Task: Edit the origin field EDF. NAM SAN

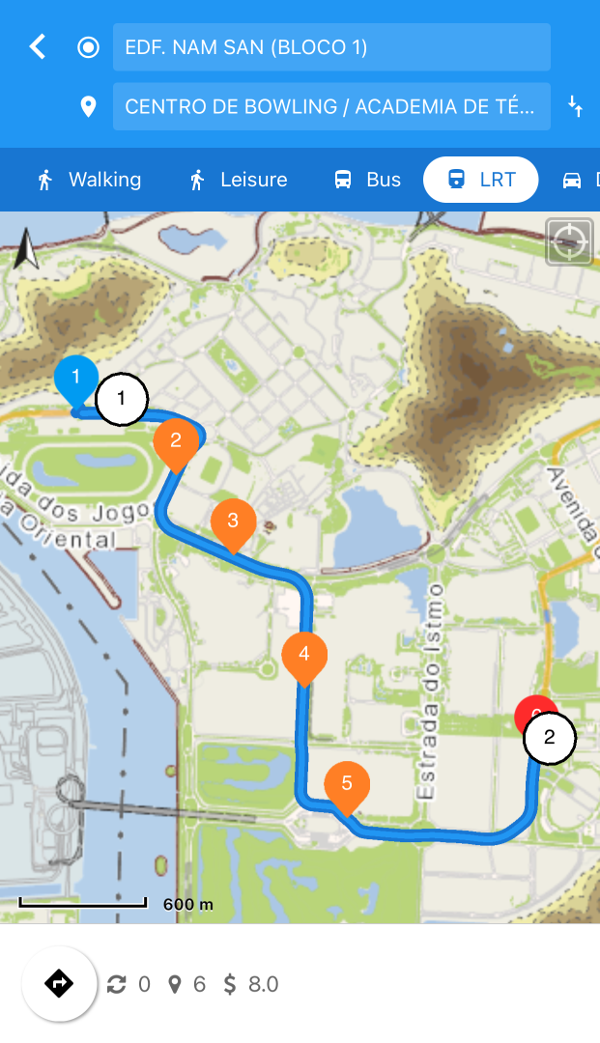Action: pyautogui.click(x=331, y=47)
